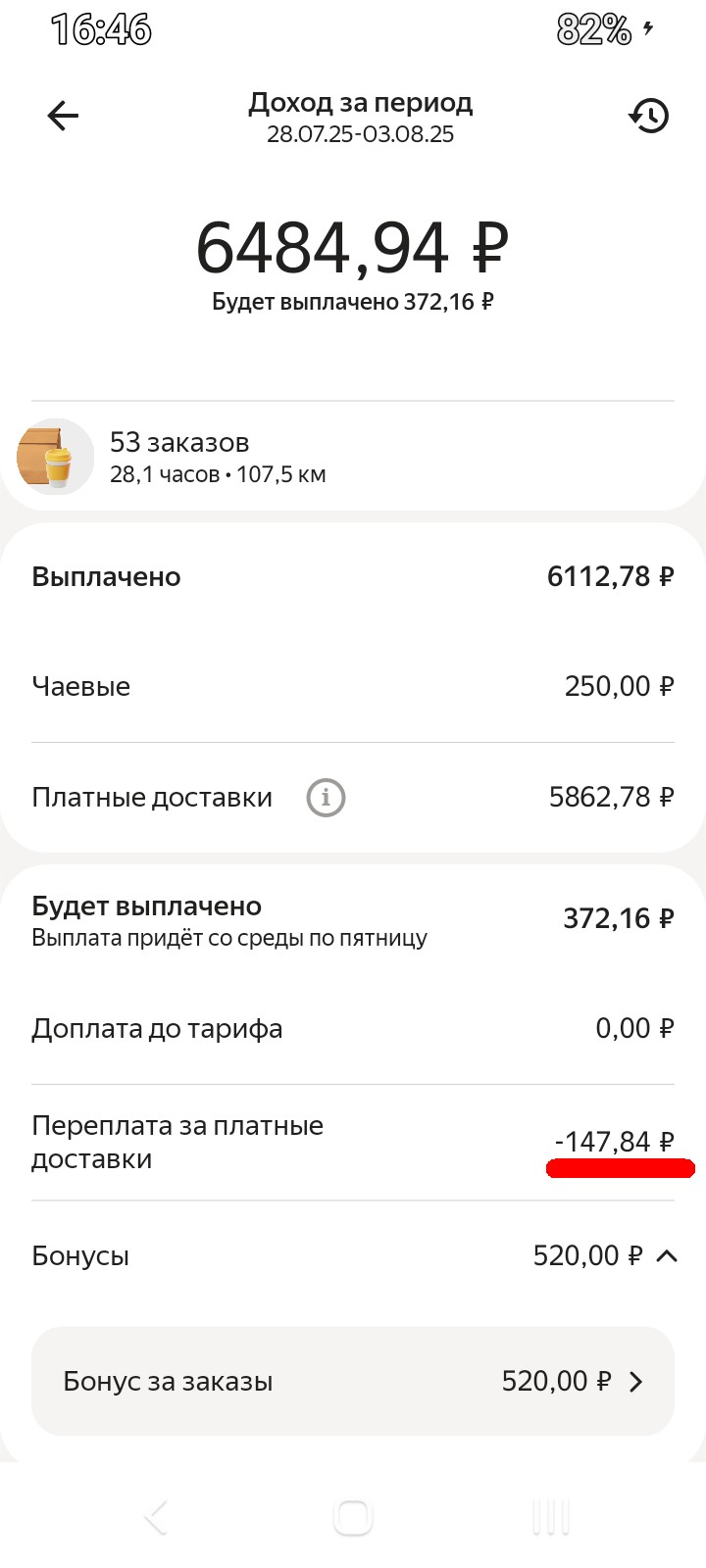This screenshot has height=1568, width=706.
Task: Open the period history clock icon
Action: coord(648,117)
